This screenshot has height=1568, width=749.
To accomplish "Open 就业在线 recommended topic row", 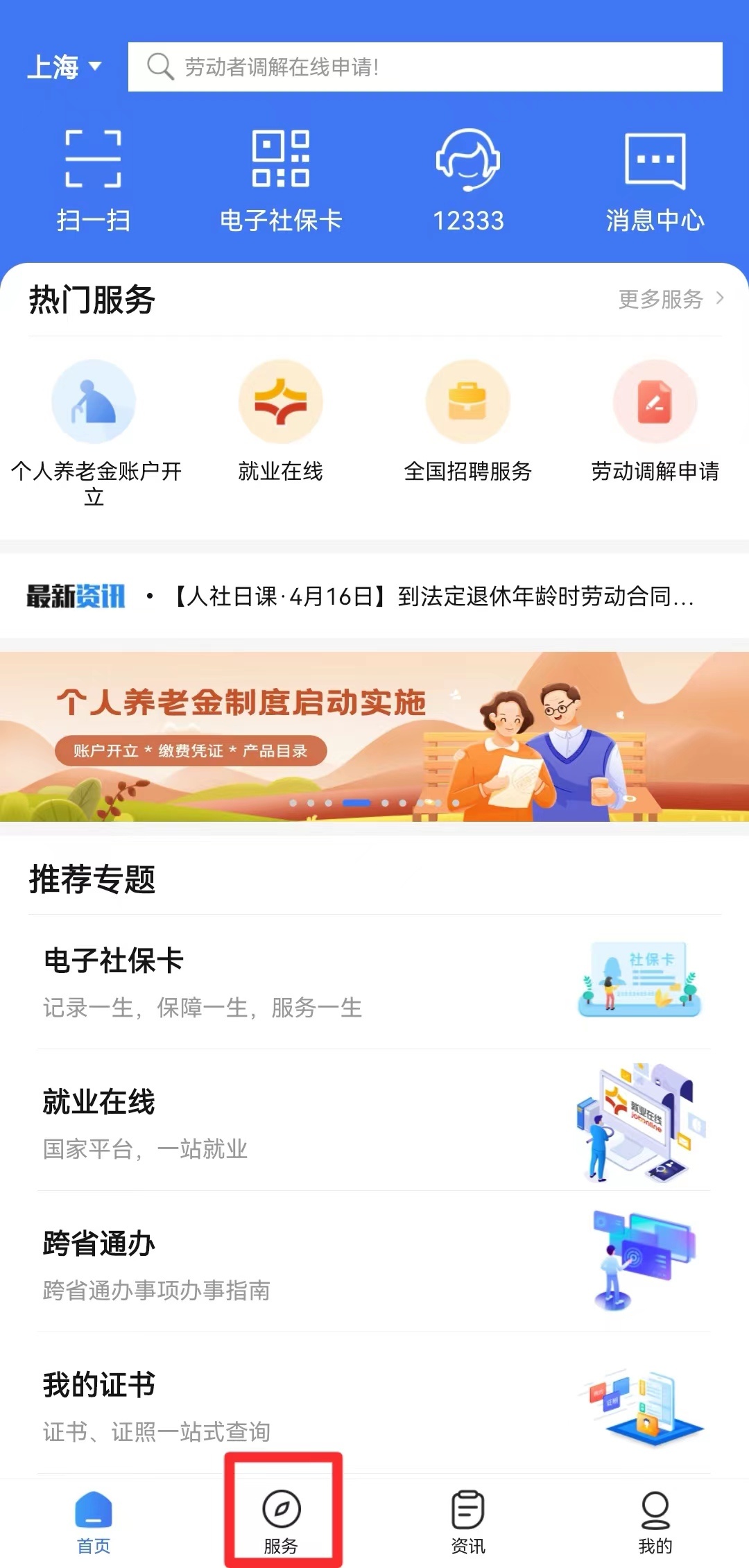I will pos(374,1122).
